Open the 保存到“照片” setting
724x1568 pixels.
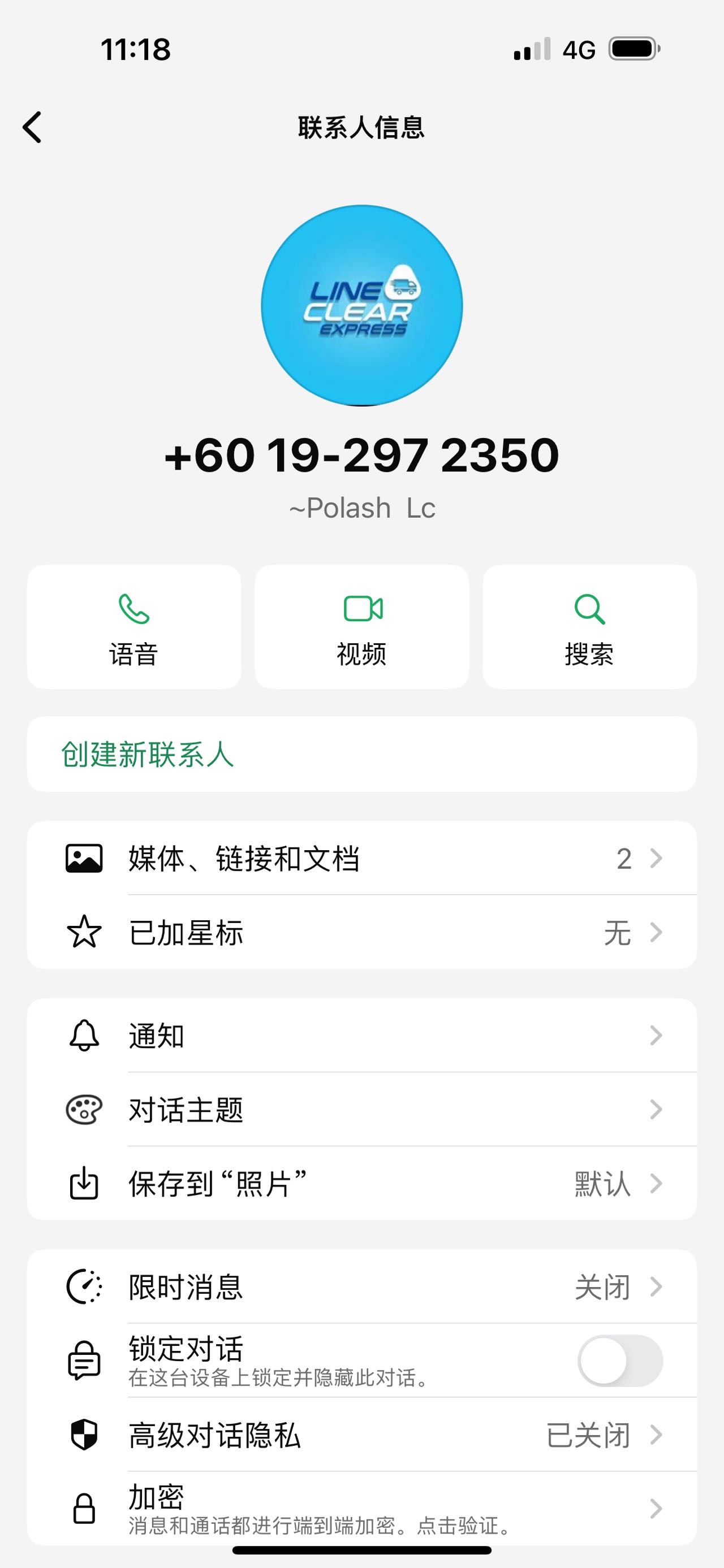[361, 1183]
